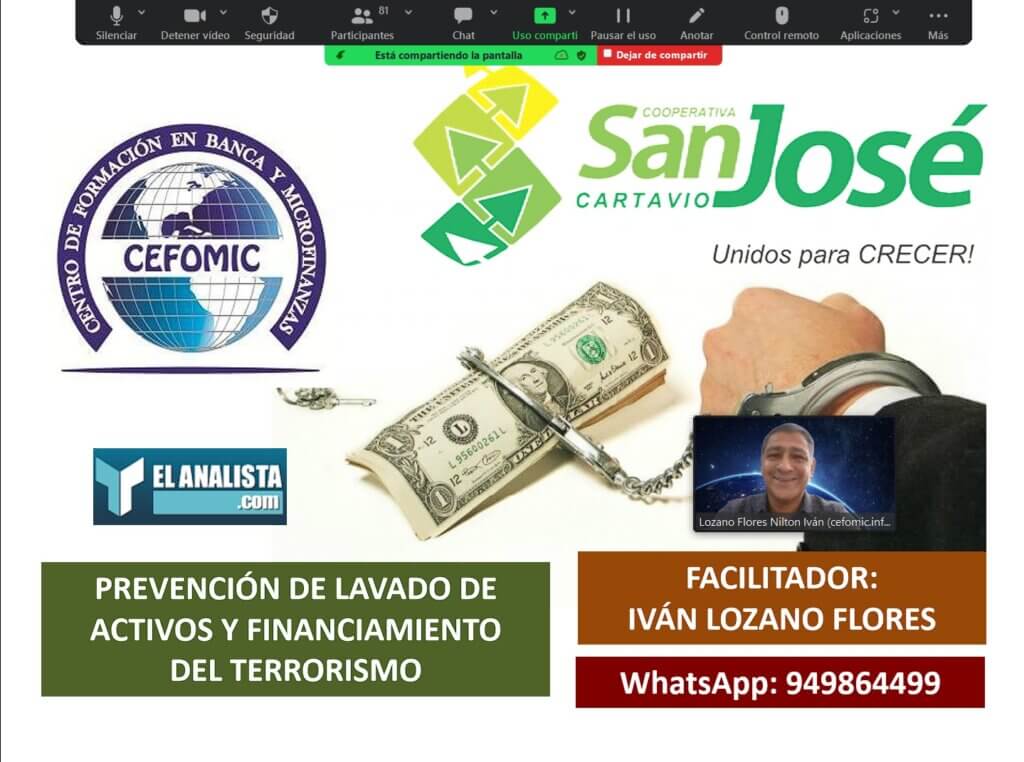Open the Seguridad menu

[x=269, y=22]
